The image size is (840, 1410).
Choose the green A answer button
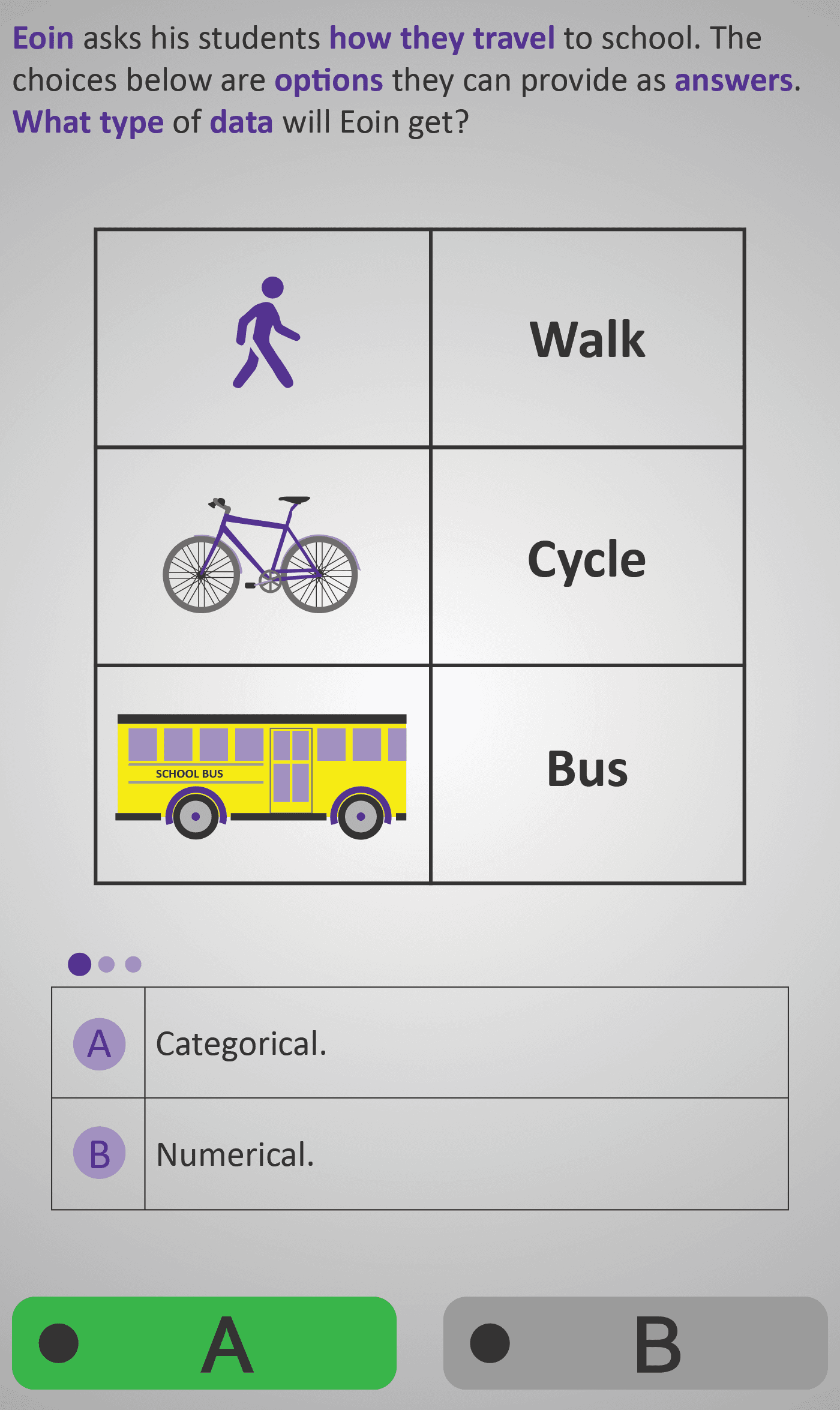point(204,1343)
